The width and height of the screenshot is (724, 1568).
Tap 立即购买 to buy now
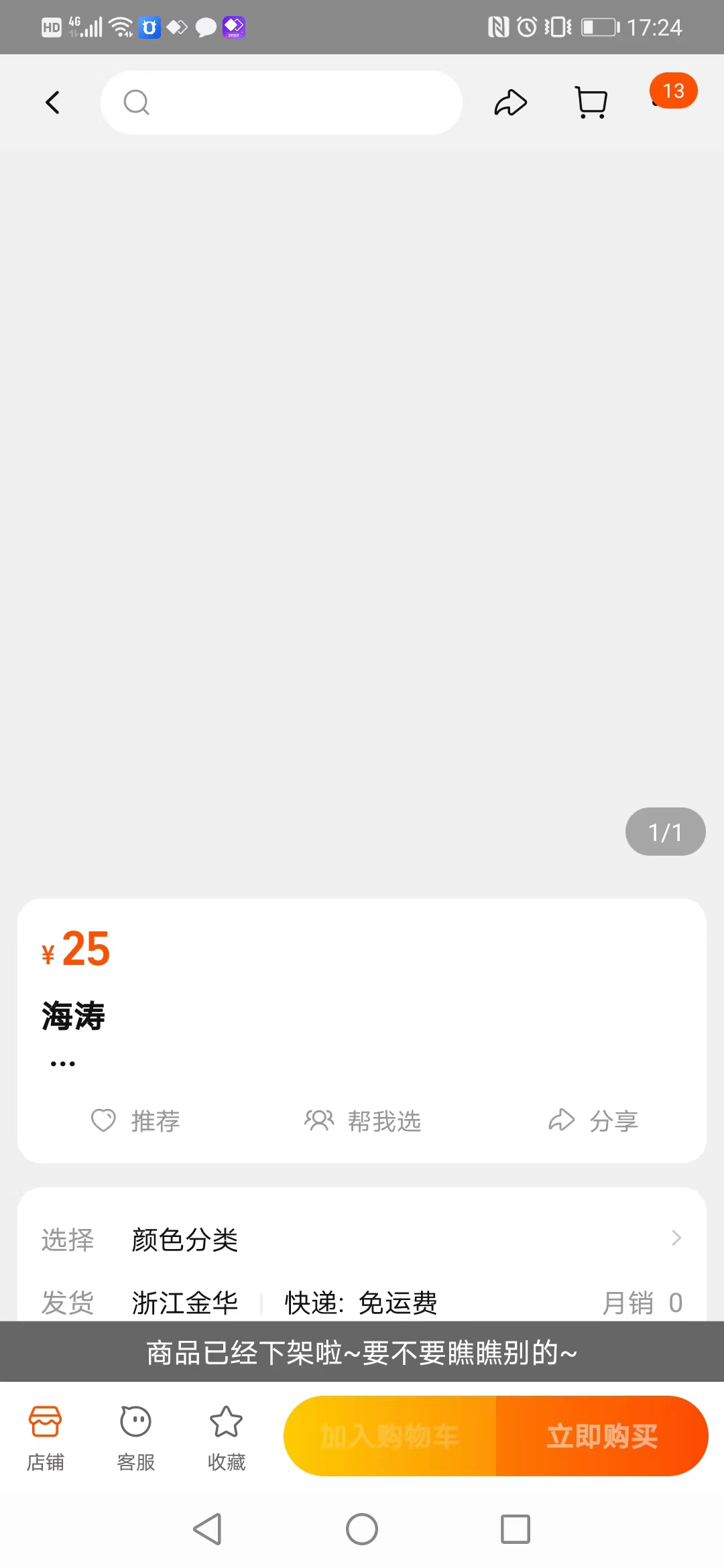tap(601, 1435)
